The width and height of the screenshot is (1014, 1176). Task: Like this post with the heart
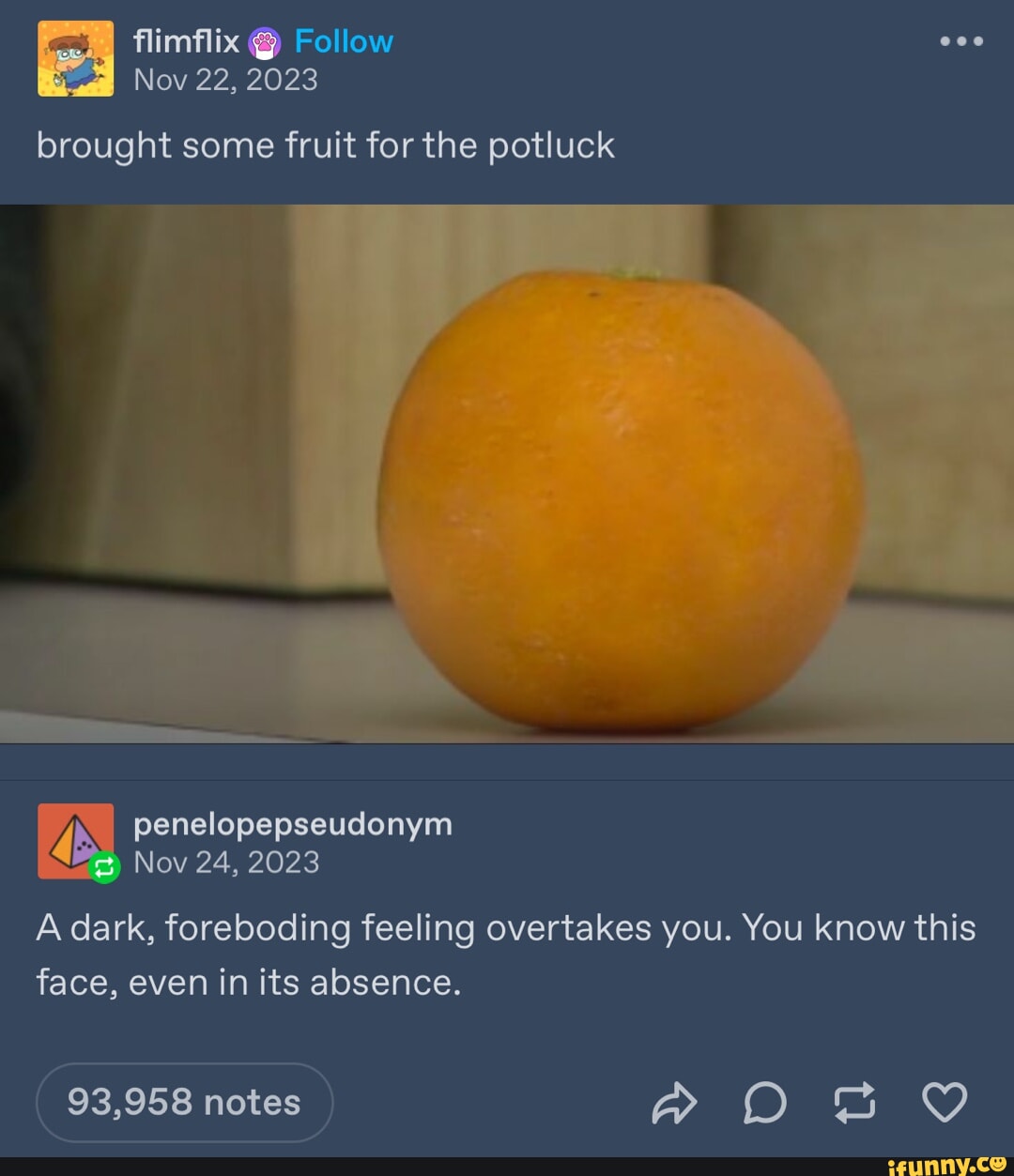pyautogui.click(x=945, y=1102)
